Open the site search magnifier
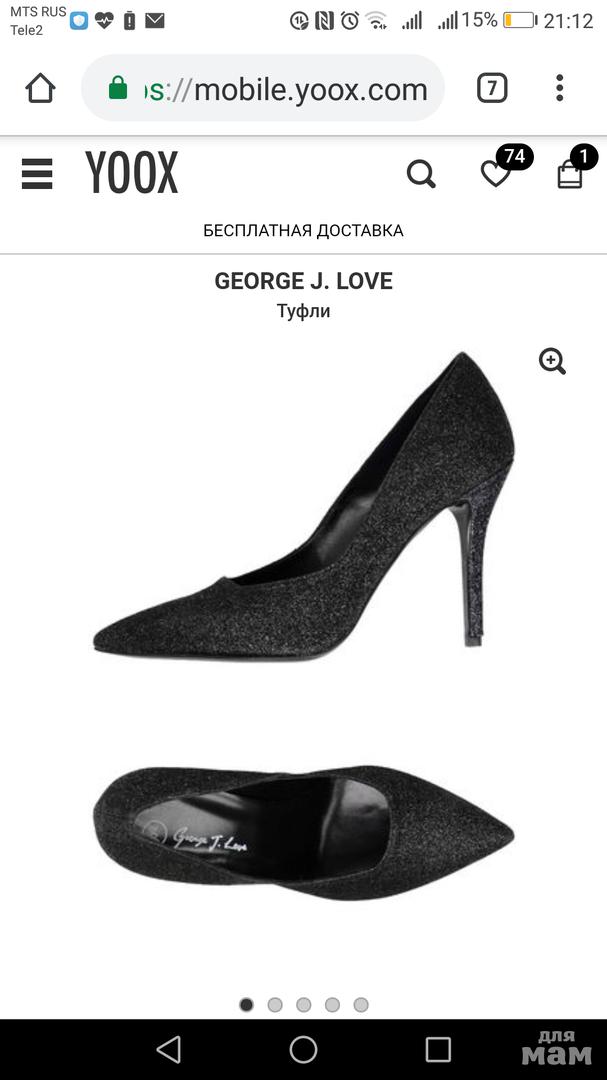Image resolution: width=607 pixels, height=1080 pixels. click(421, 174)
